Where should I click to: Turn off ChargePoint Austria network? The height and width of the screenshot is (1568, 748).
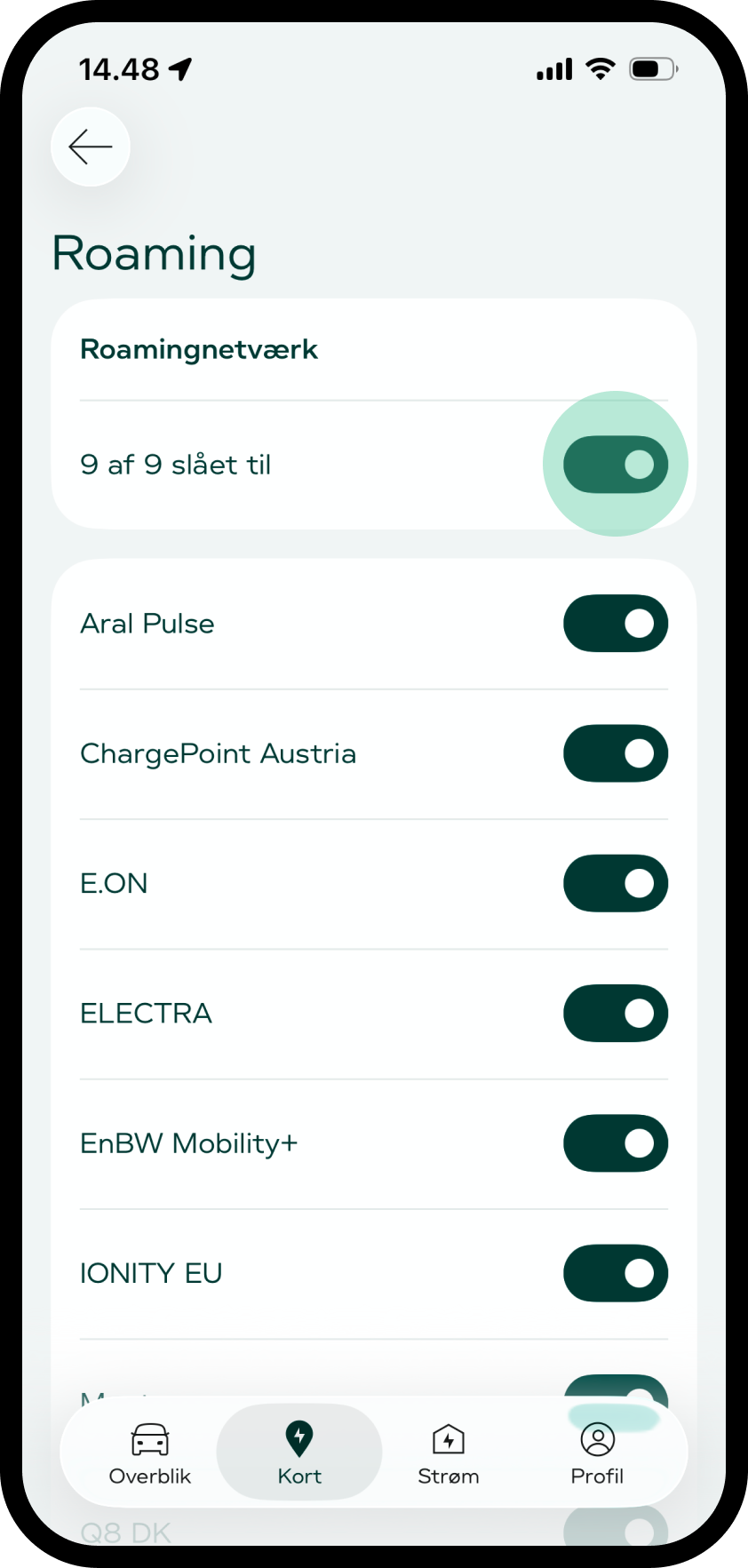click(x=616, y=753)
